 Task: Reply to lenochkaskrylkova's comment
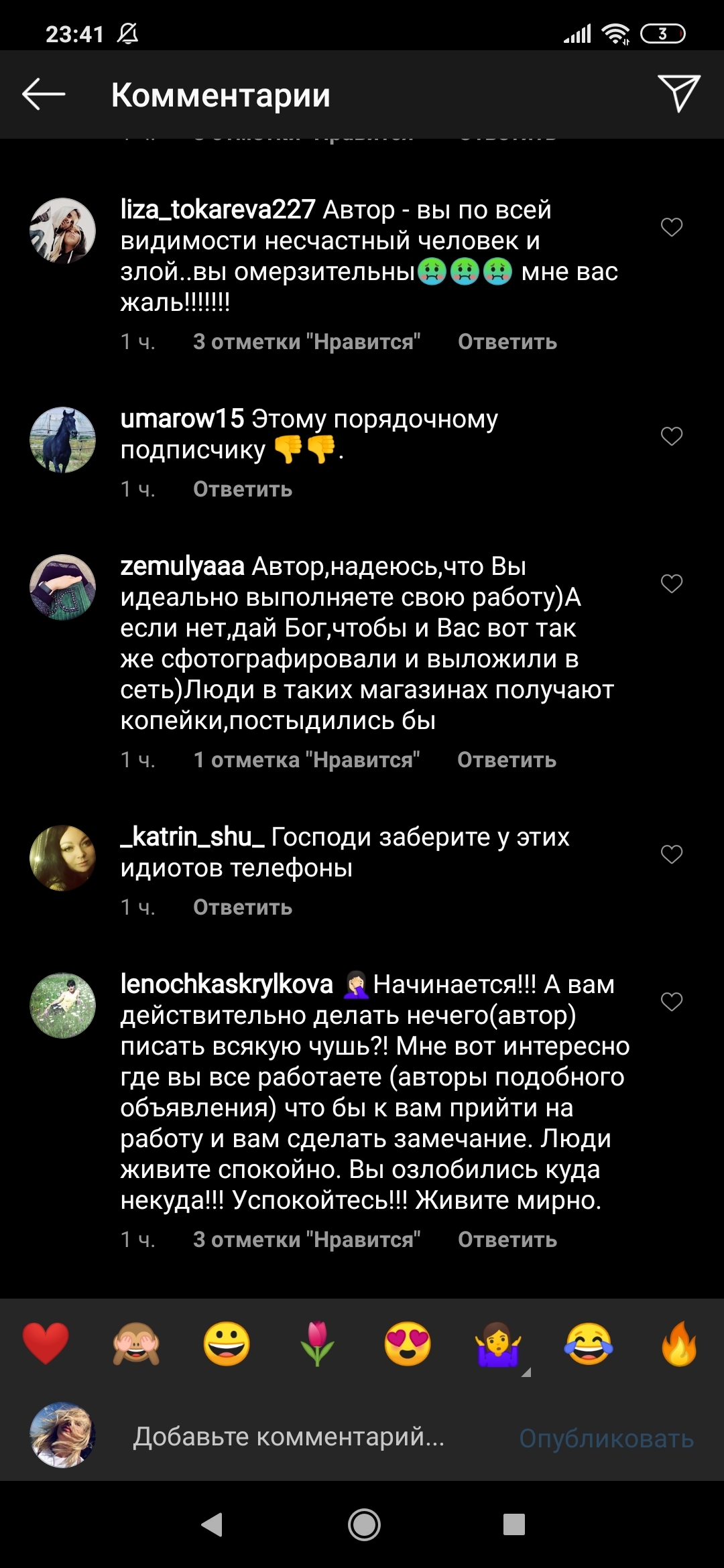click(x=507, y=1240)
